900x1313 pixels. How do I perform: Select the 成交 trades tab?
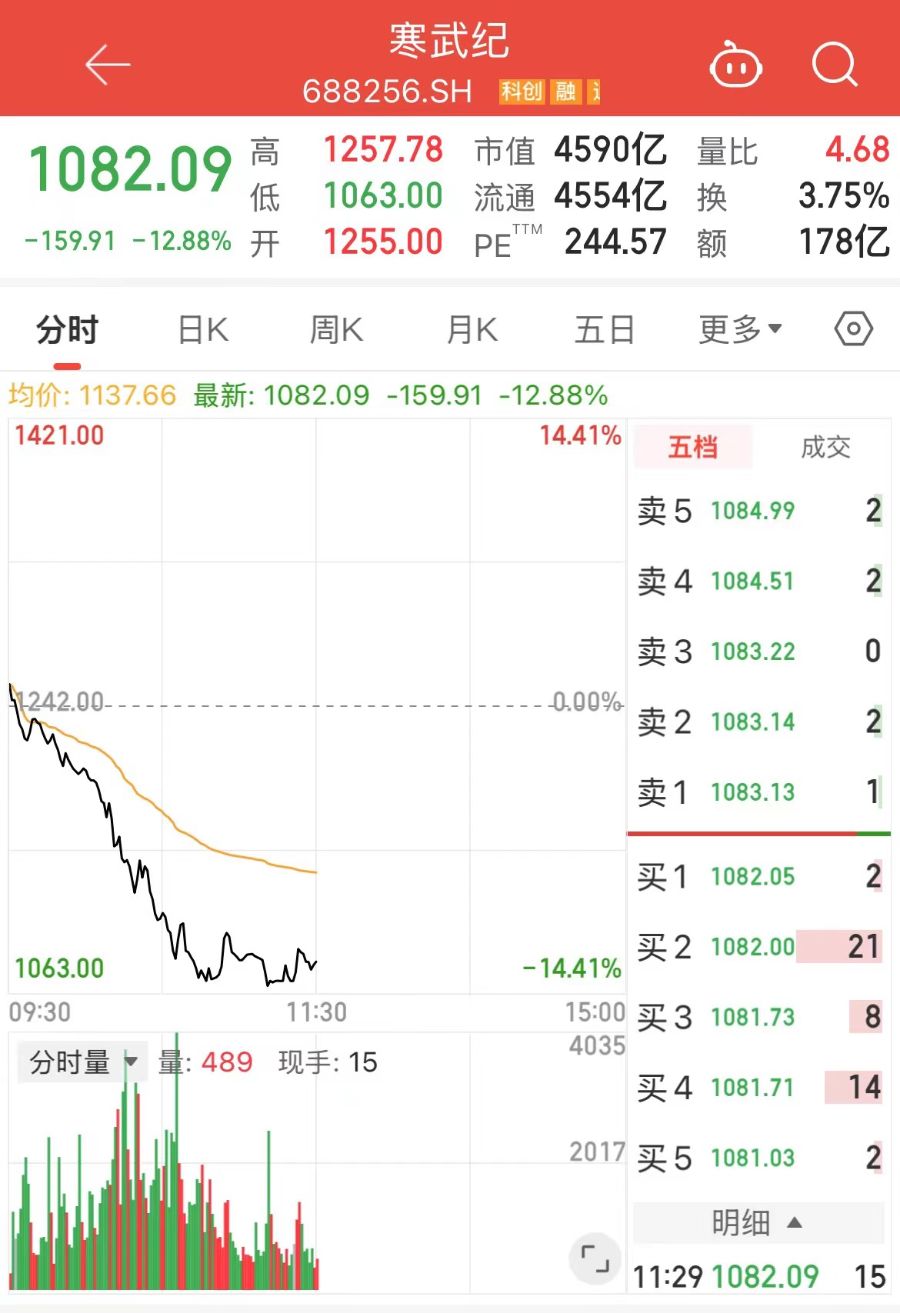coord(825,447)
